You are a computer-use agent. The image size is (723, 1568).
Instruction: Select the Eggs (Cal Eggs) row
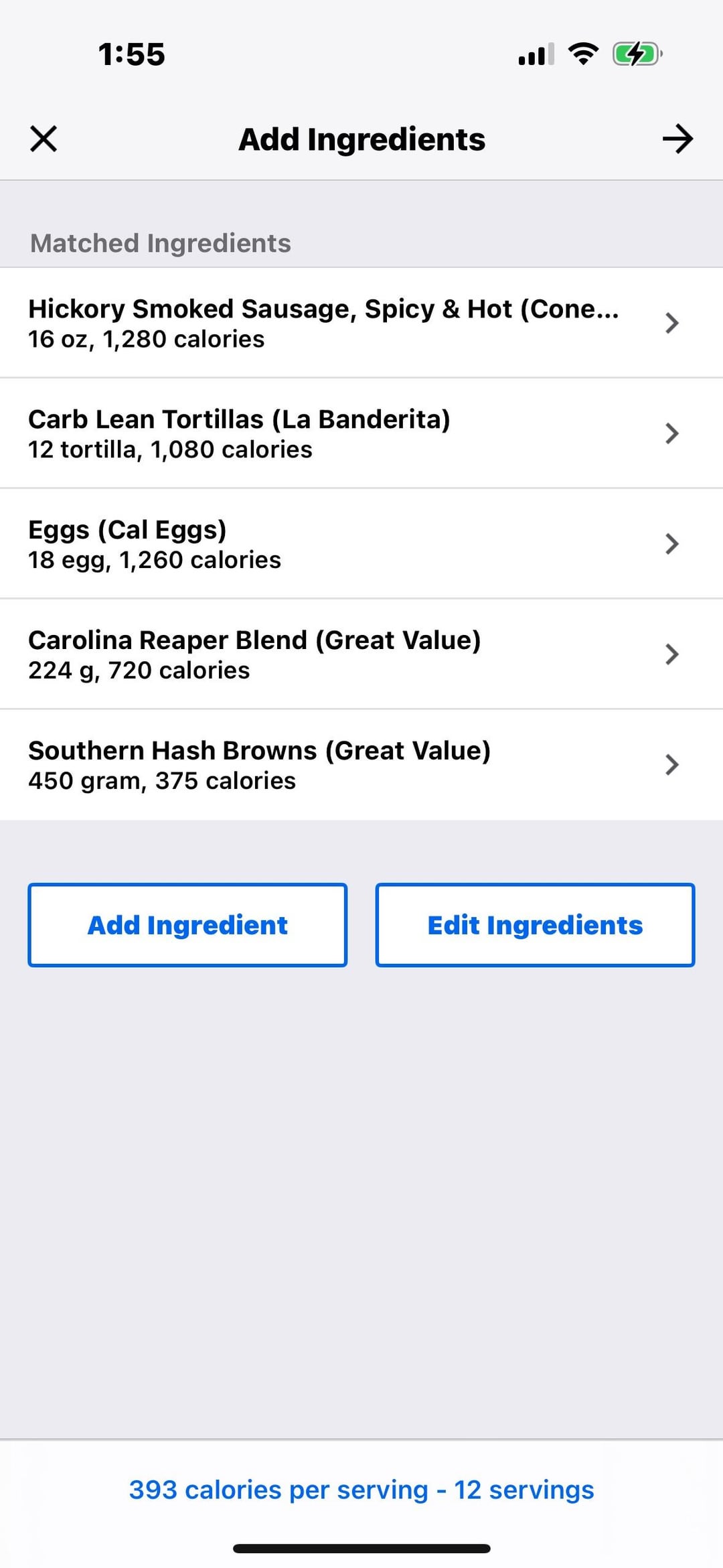coord(361,544)
